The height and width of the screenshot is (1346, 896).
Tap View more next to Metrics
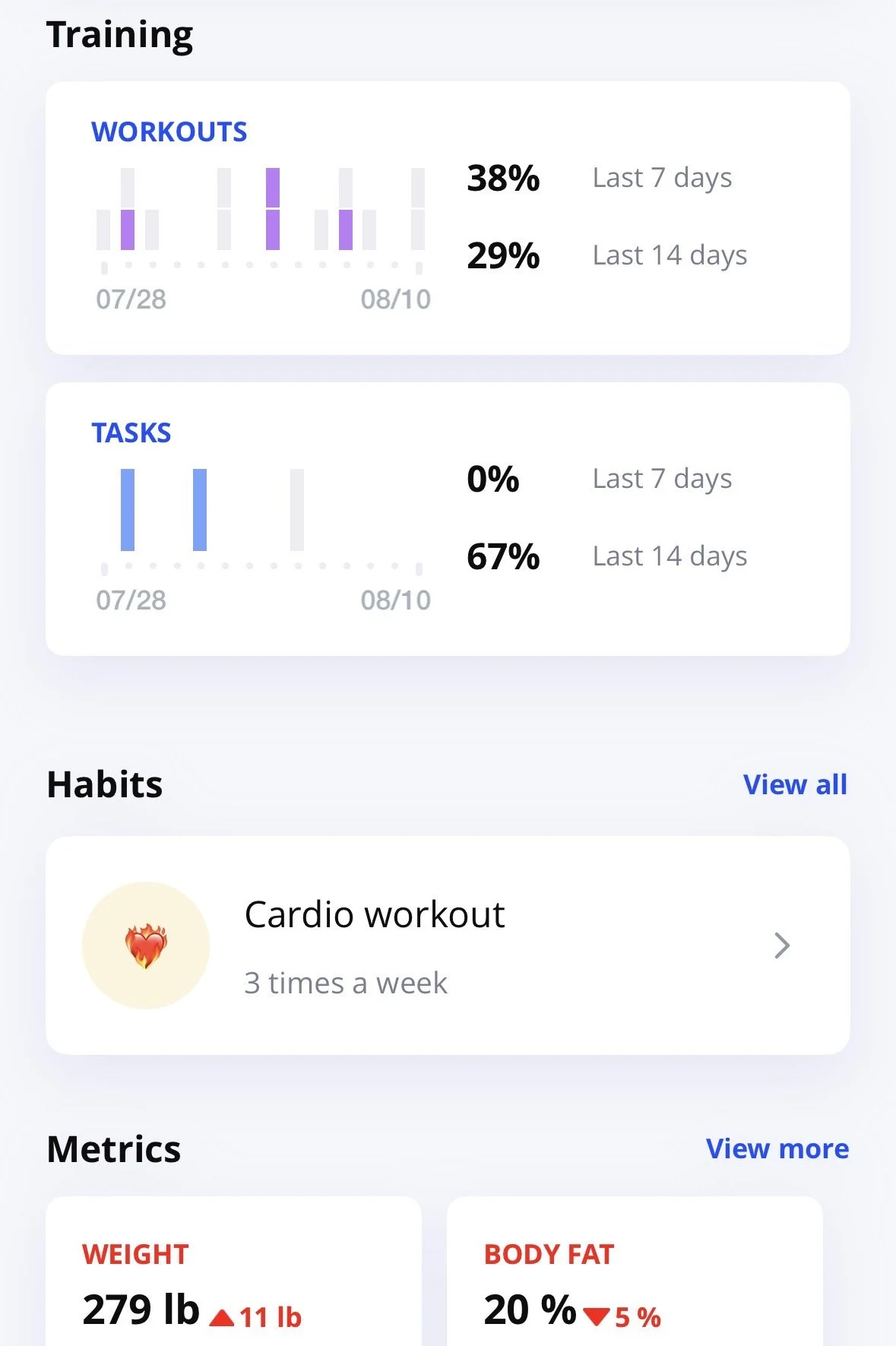(x=777, y=1148)
